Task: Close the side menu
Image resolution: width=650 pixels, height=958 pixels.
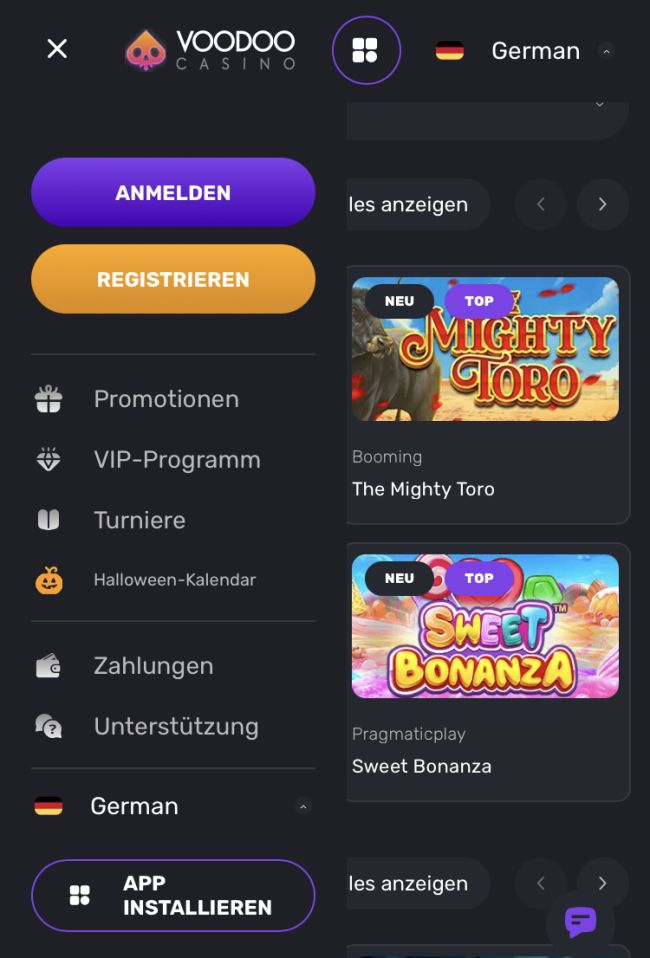Action: click(57, 49)
